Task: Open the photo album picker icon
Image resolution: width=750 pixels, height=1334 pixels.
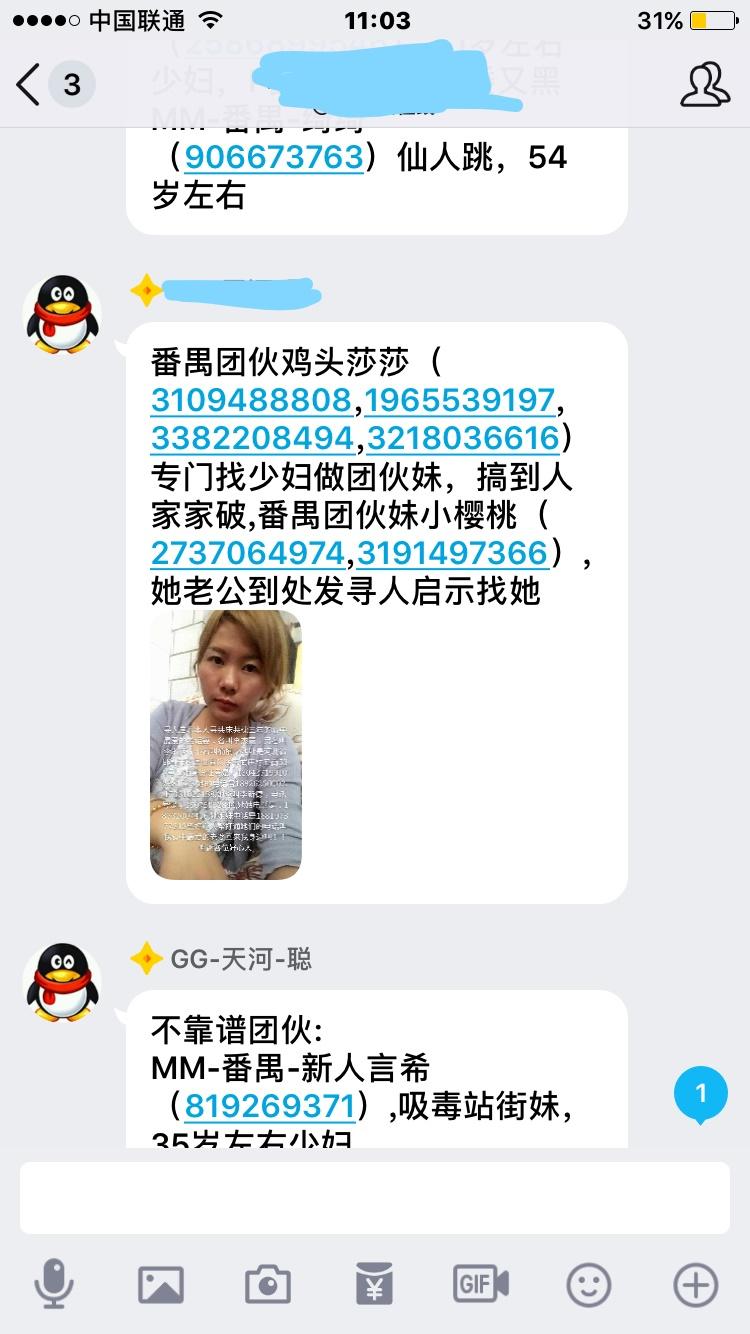Action: 160,1283
